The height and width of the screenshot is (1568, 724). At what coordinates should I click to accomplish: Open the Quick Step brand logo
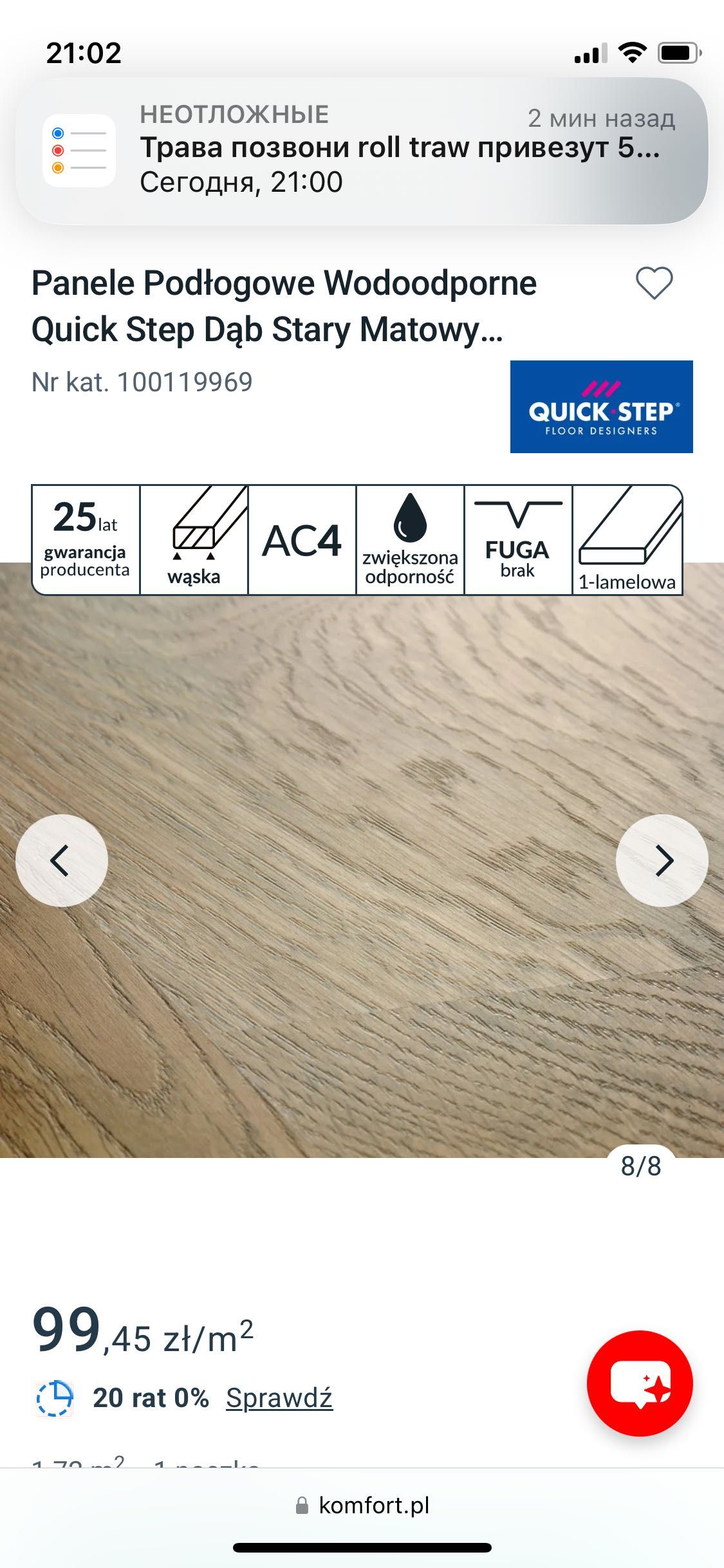601,407
